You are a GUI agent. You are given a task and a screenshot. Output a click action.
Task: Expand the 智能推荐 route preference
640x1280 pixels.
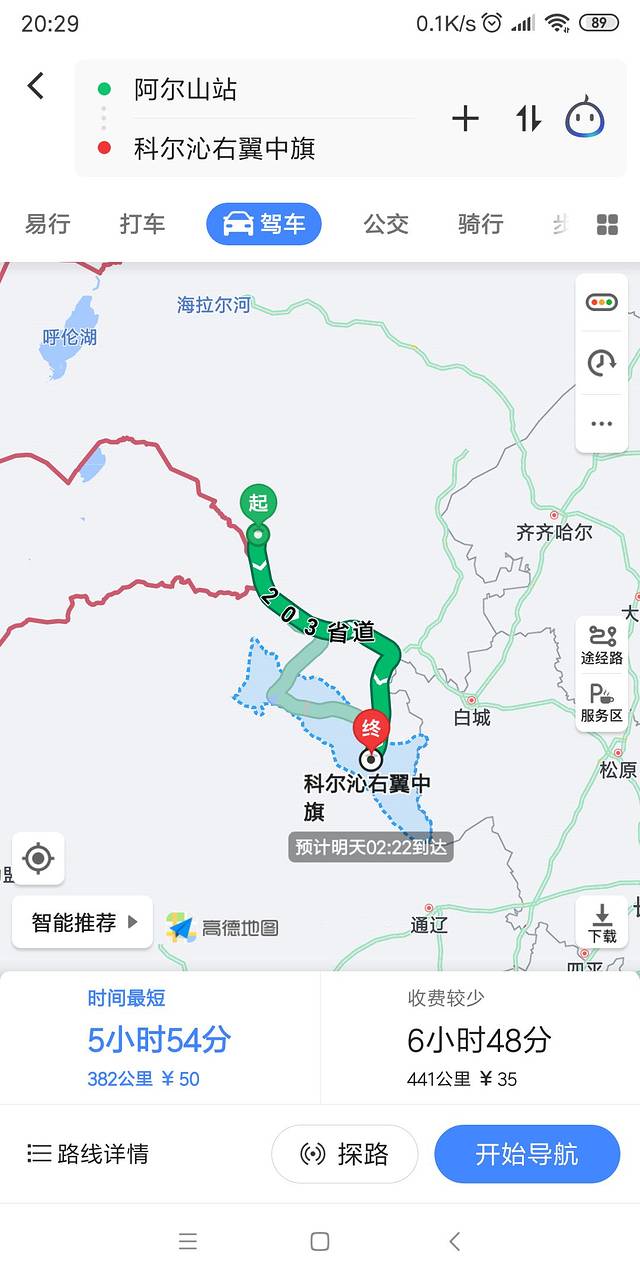pos(83,922)
